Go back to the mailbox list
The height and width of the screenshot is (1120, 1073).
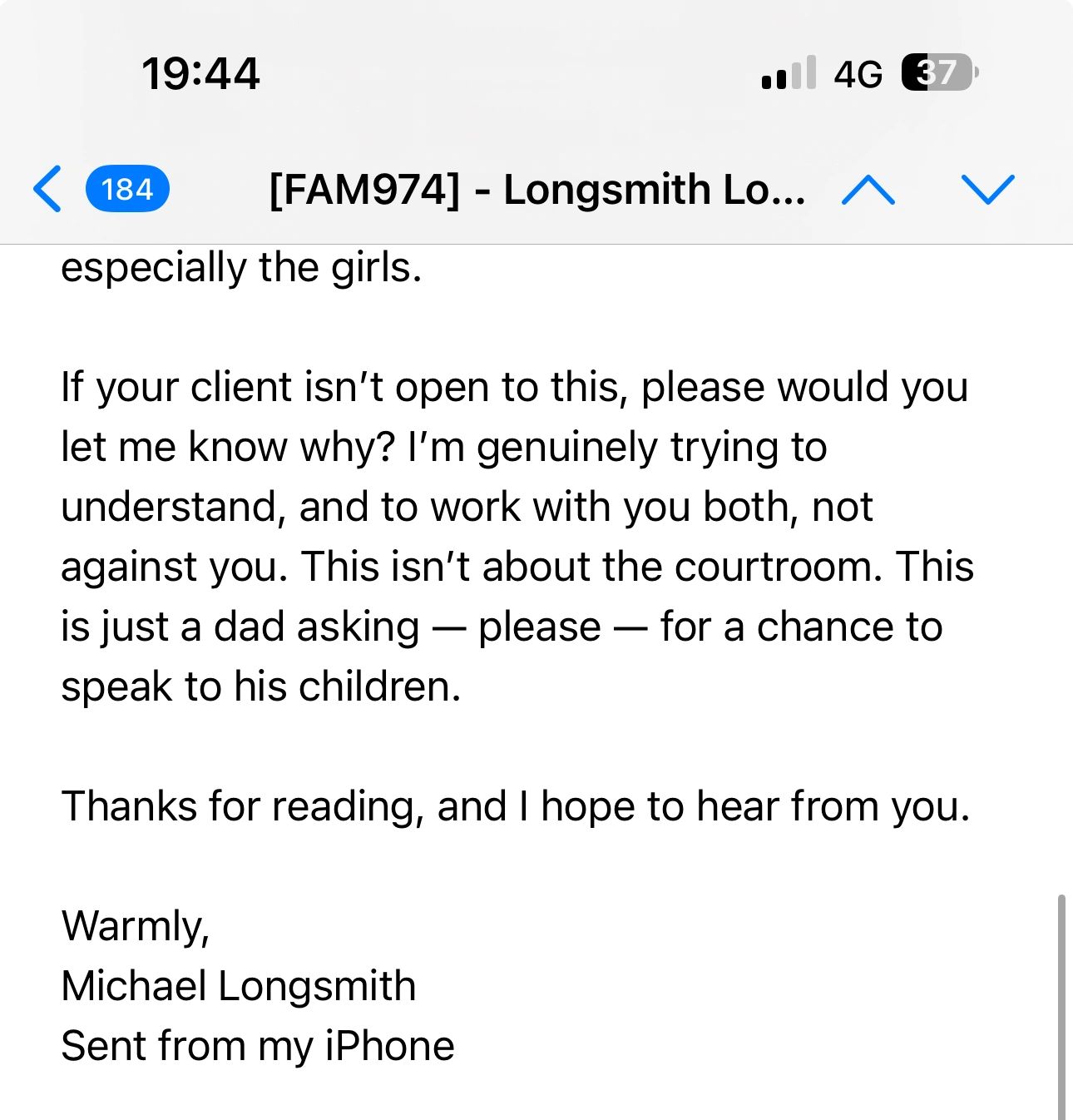(48, 189)
